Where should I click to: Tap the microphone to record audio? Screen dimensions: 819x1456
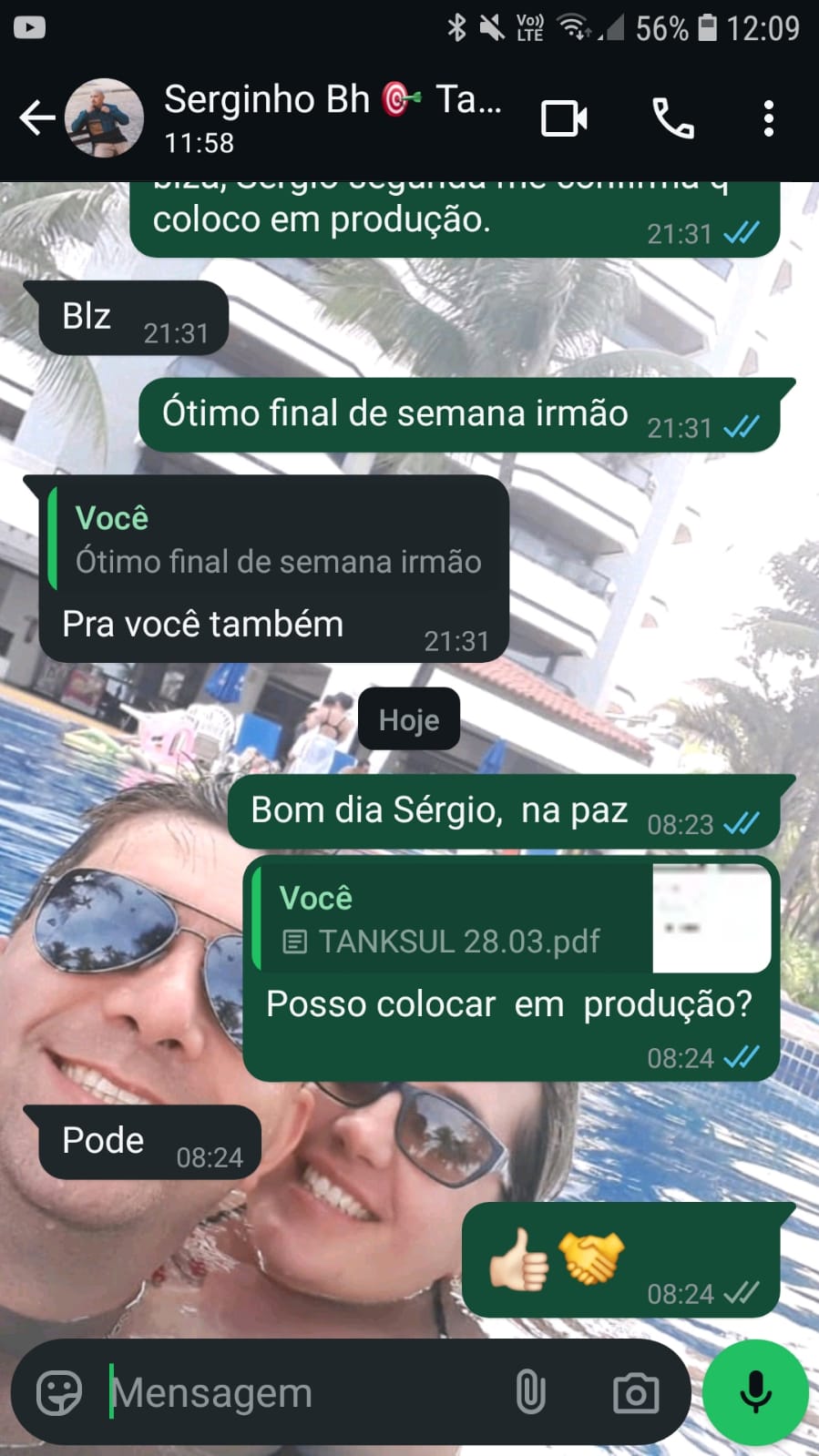(755, 1392)
